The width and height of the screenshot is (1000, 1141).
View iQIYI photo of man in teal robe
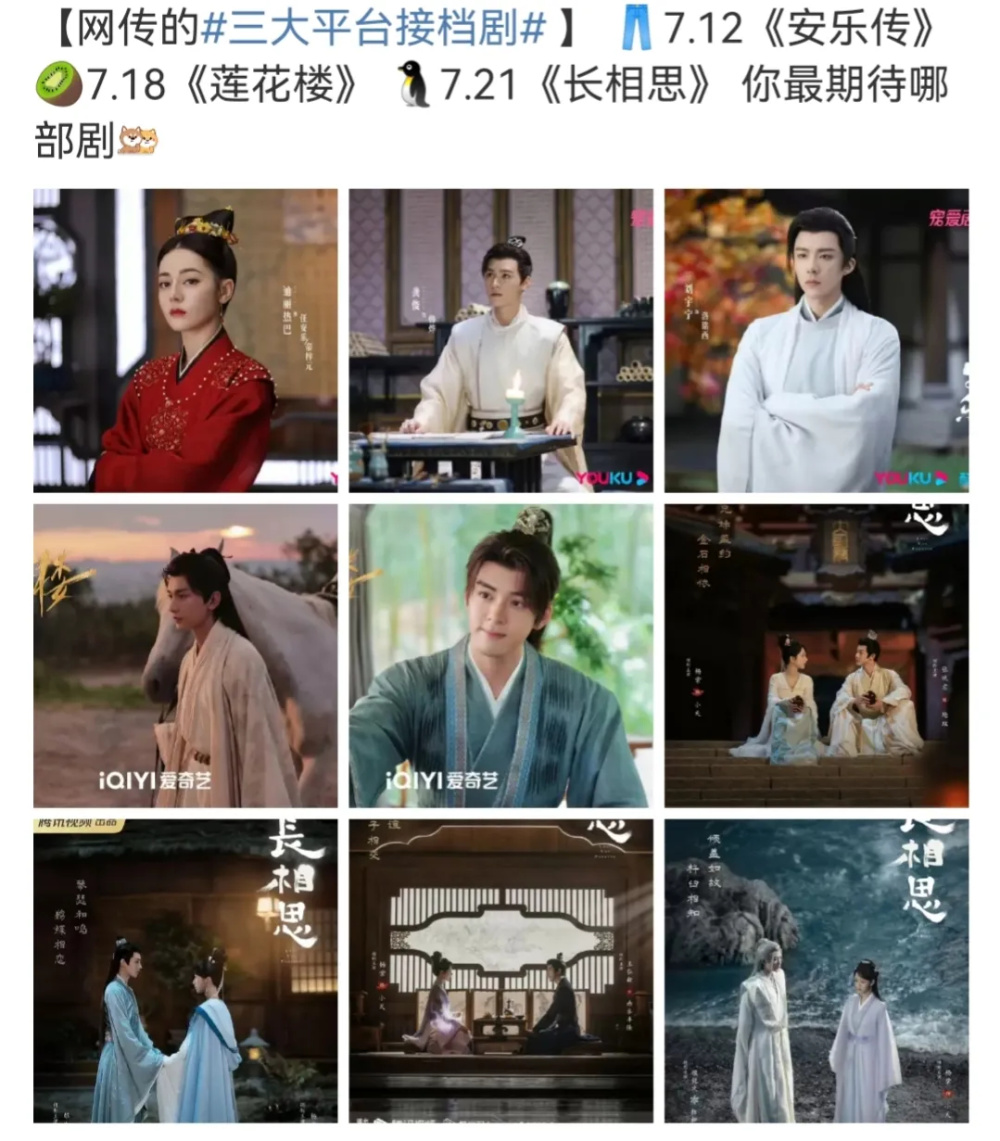point(500,655)
